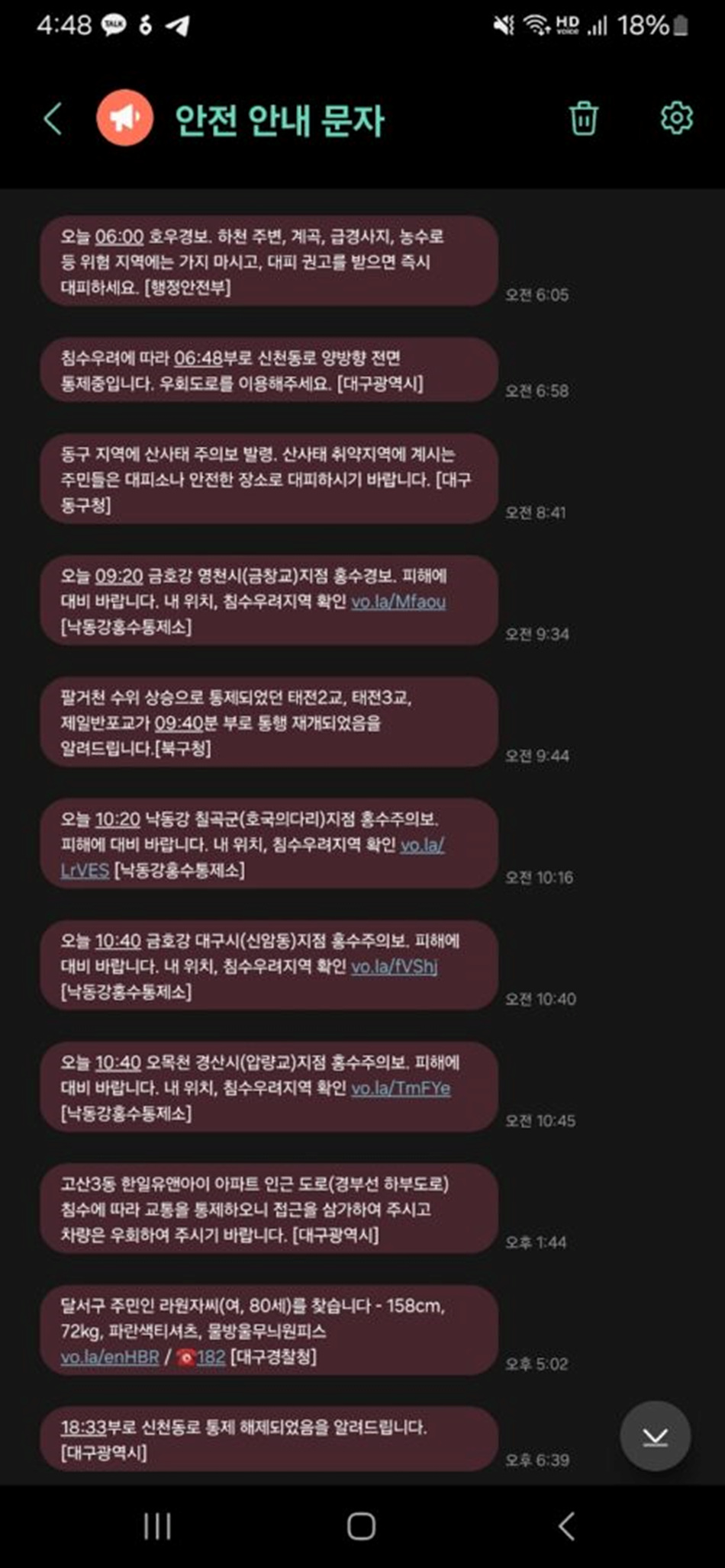This screenshot has height=1568, width=725.
Task: Open recent apps from the navigation bar
Action: tap(157, 1526)
